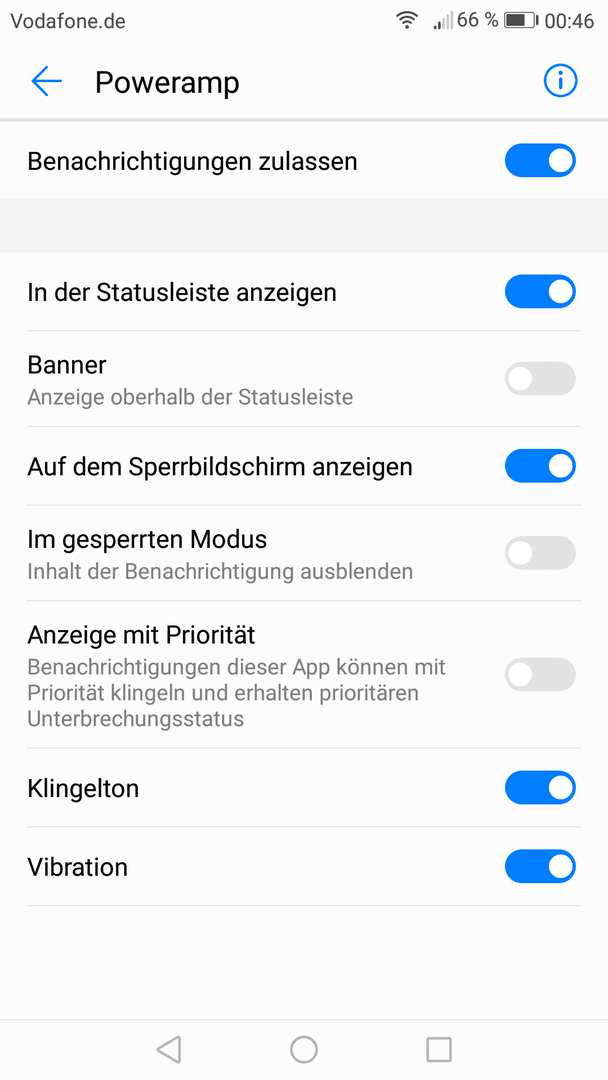The image size is (608, 1080).
Task: Enable Im gesperrten Modus switch
Action: [540, 552]
